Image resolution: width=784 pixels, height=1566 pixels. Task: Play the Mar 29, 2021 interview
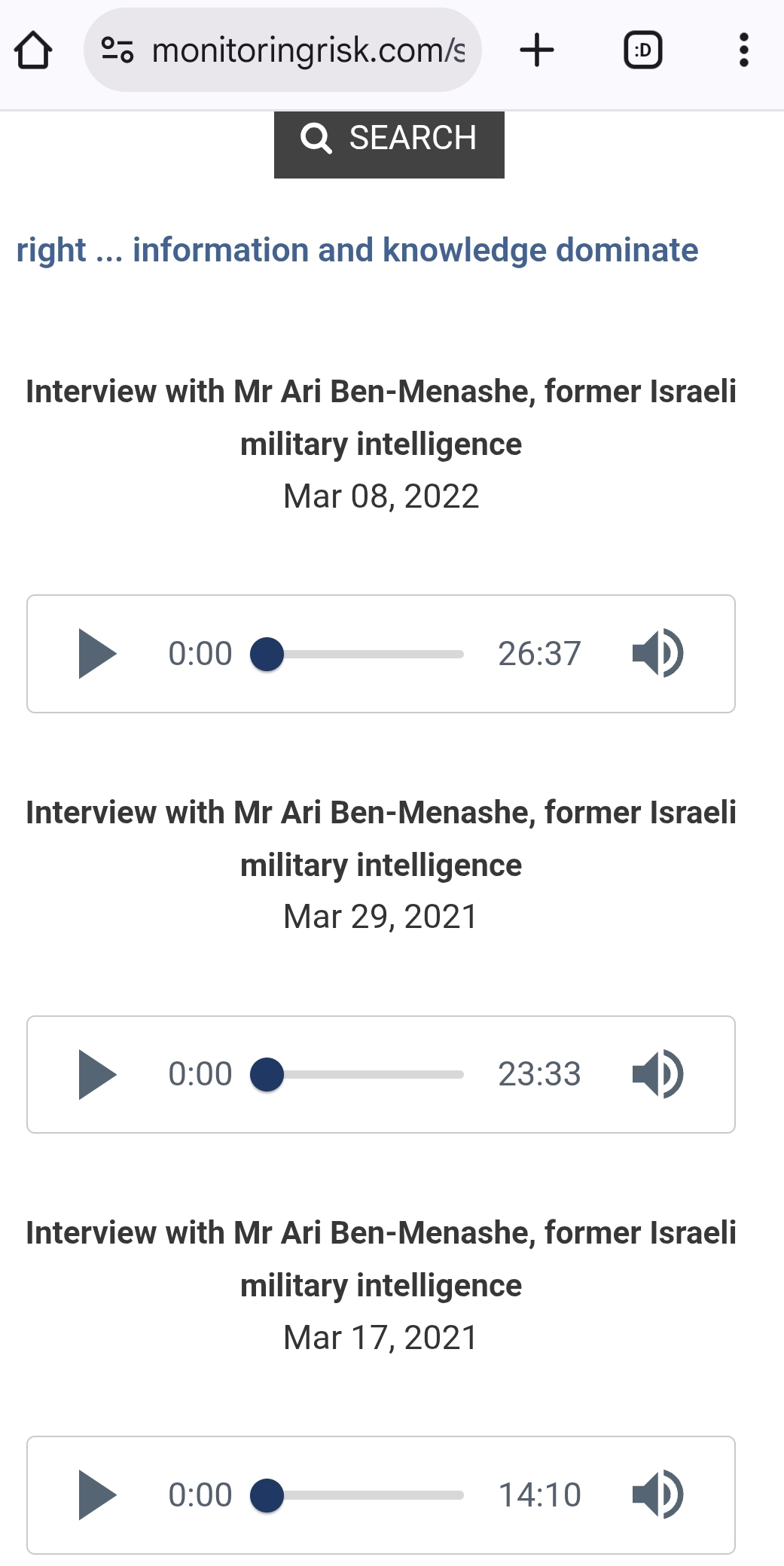97,1074
